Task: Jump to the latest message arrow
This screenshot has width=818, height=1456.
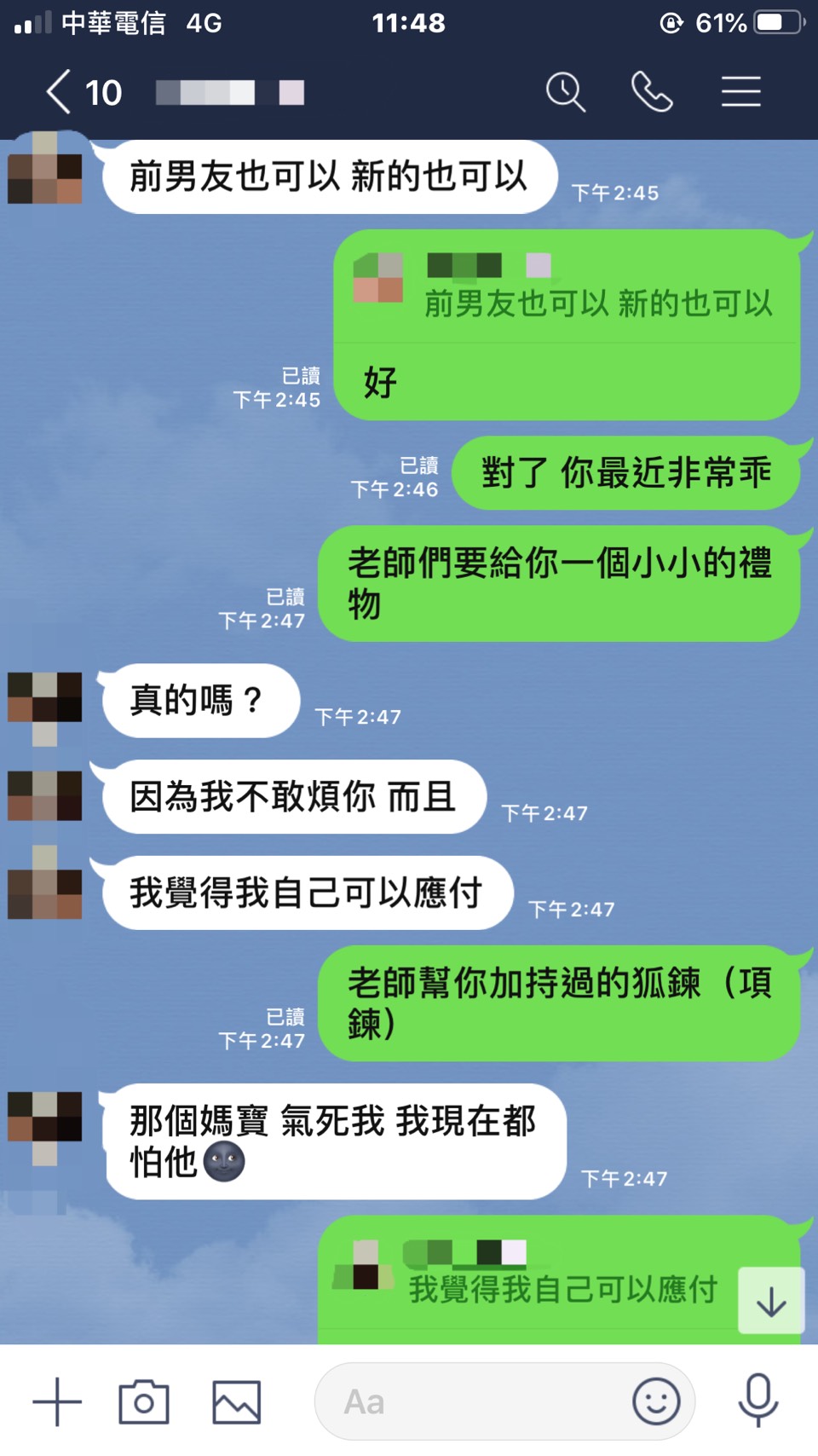Action: click(771, 1301)
